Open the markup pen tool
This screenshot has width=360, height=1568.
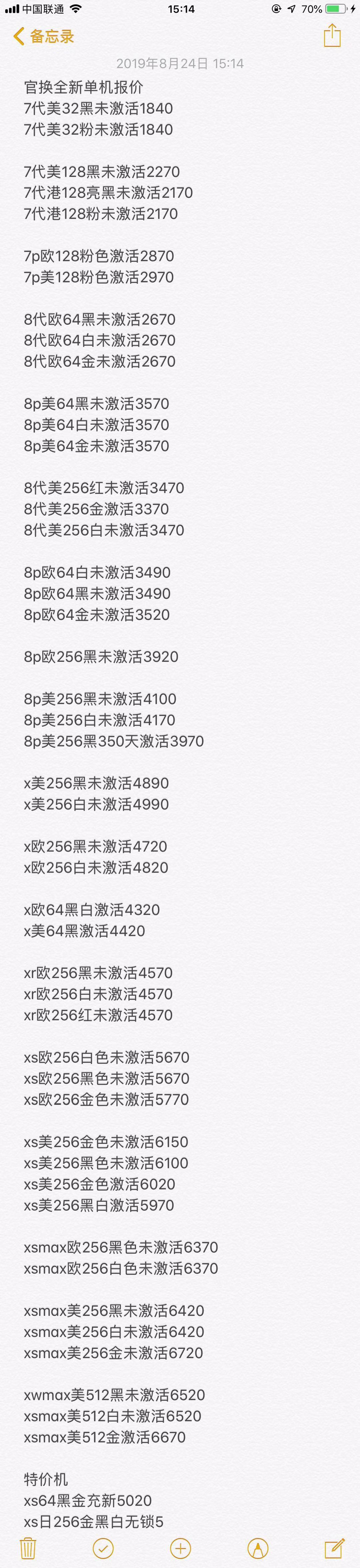click(x=258, y=1548)
